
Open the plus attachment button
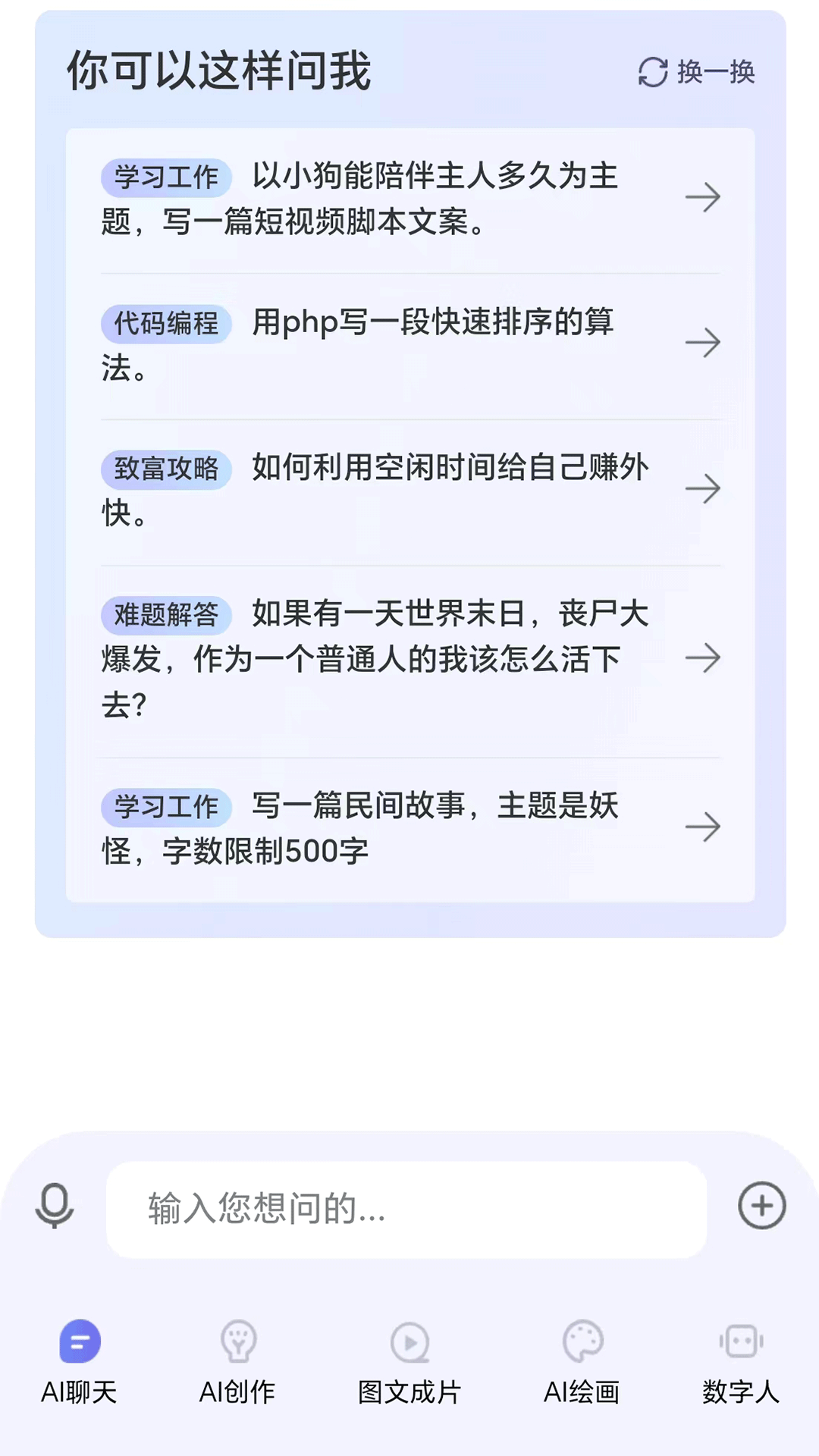[x=762, y=1206]
